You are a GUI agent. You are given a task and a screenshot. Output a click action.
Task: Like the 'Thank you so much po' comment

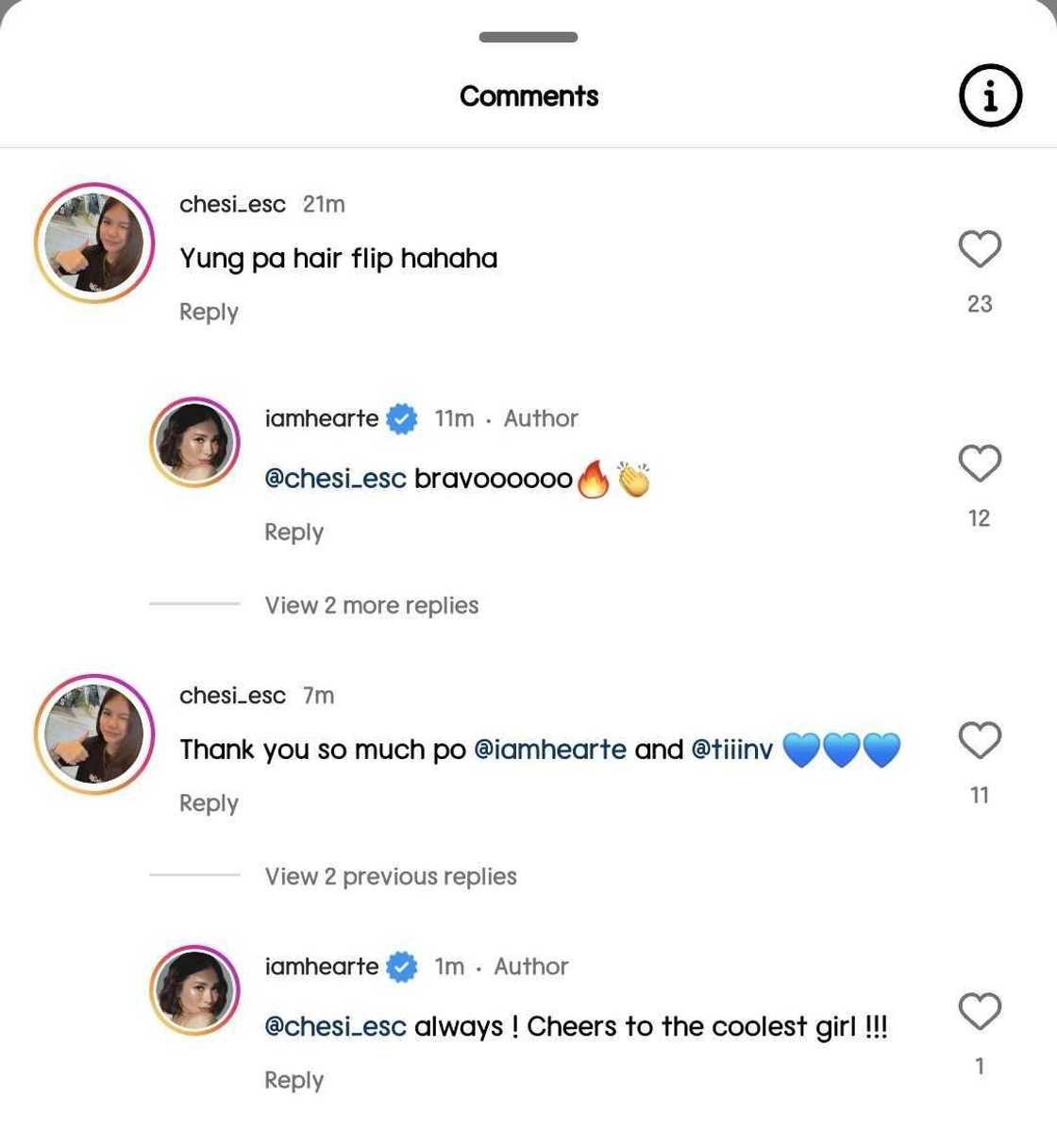[x=980, y=740]
